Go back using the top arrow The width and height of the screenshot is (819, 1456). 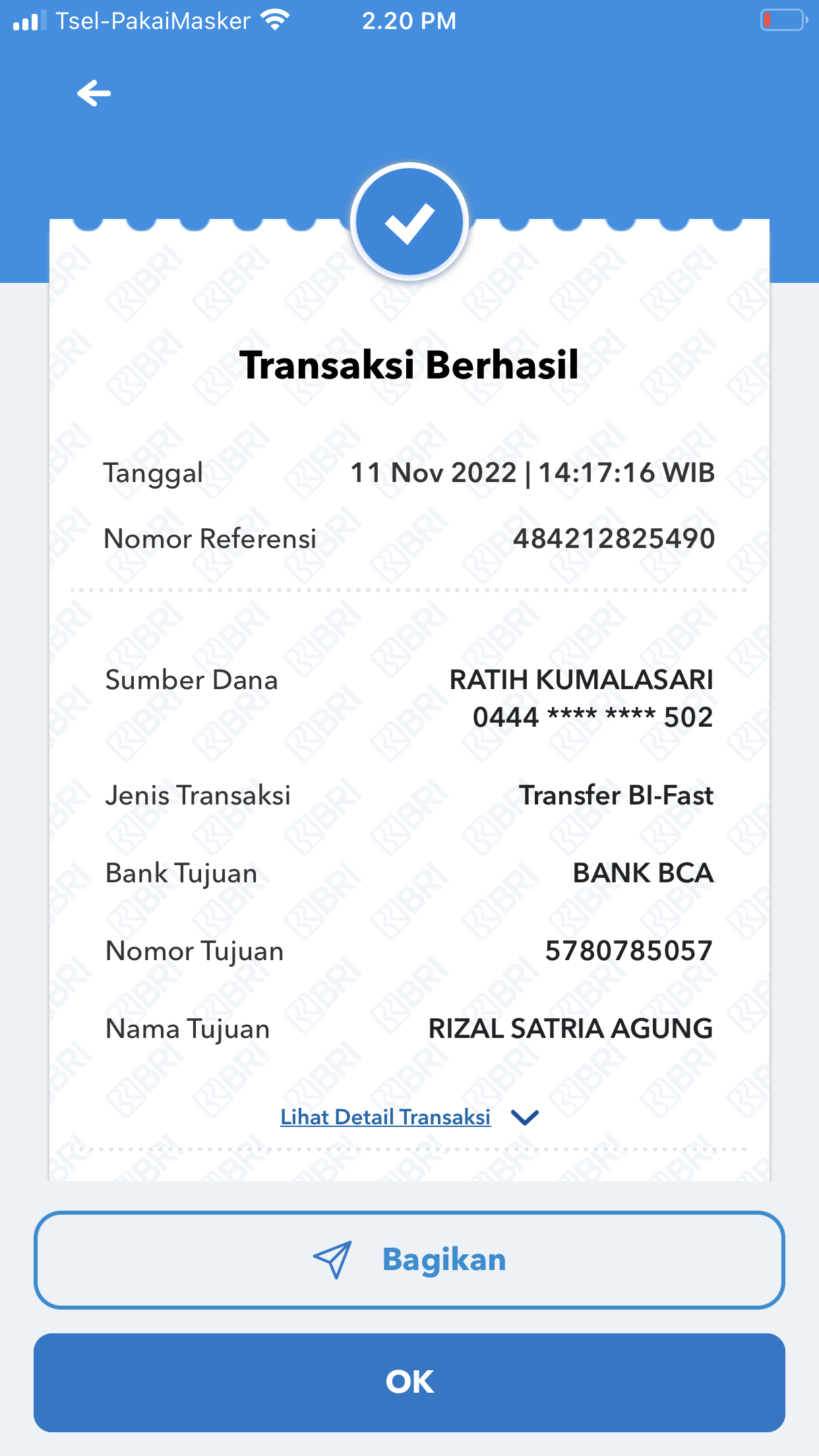pyautogui.click(x=94, y=93)
